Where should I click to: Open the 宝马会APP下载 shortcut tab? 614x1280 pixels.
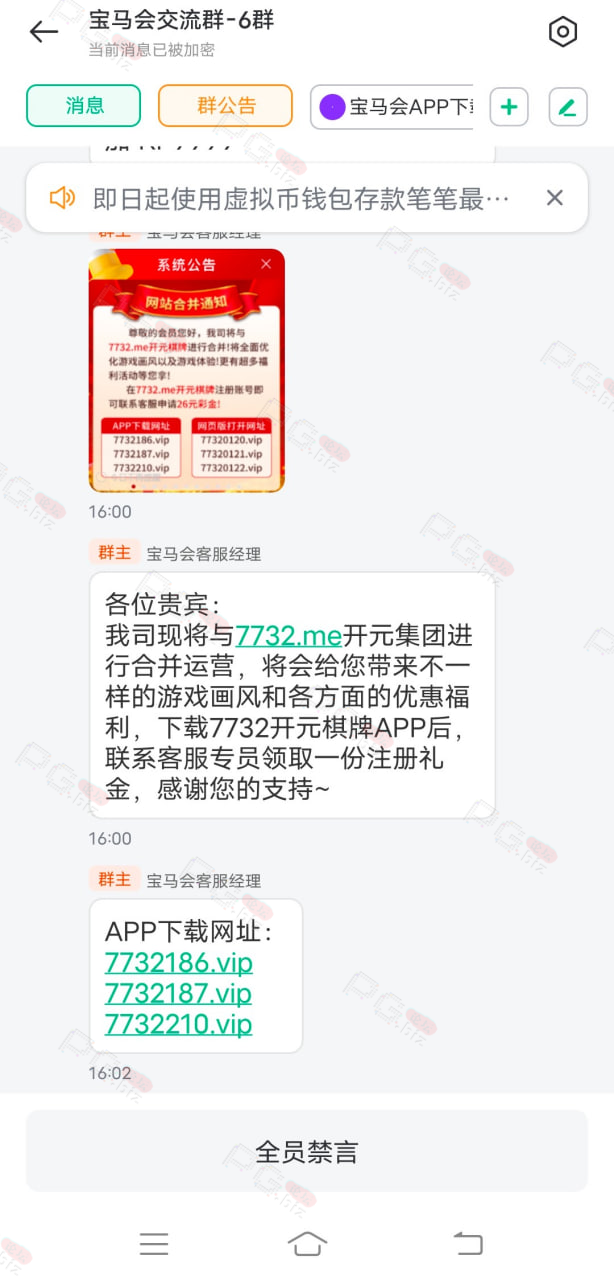tap(394, 107)
